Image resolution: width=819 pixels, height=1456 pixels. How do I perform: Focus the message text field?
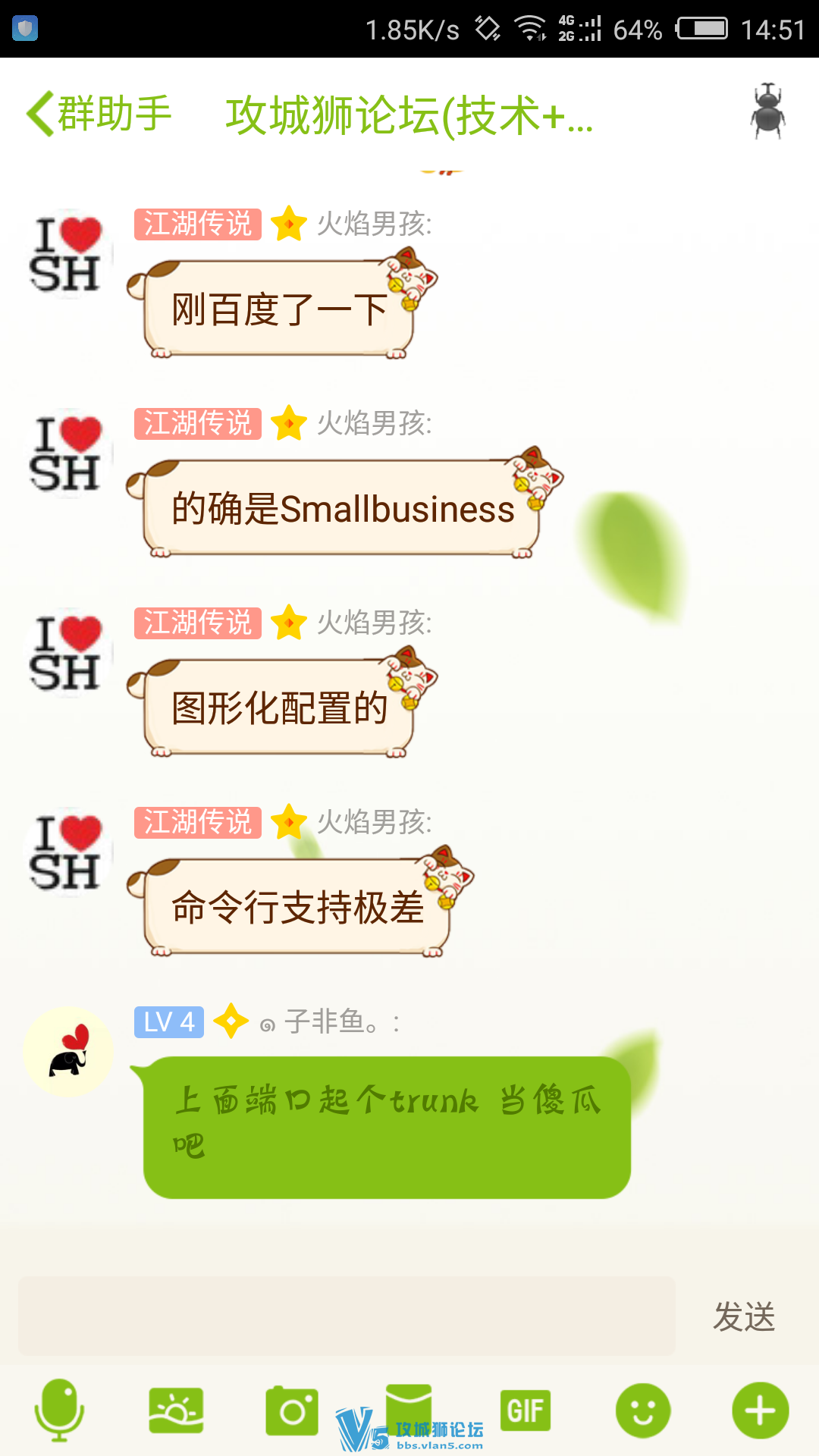[x=347, y=1316]
